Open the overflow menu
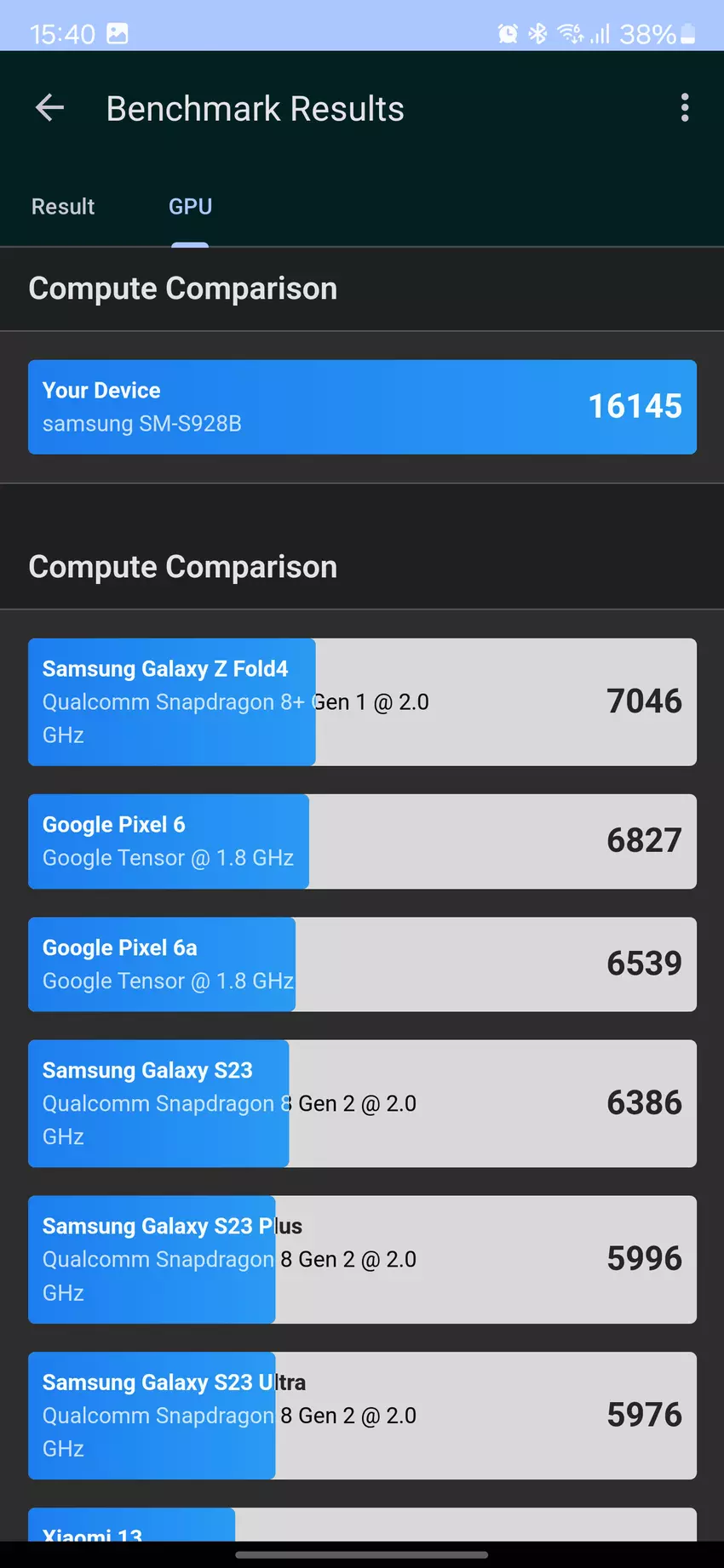This screenshot has width=724, height=1568. coord(684,108)
